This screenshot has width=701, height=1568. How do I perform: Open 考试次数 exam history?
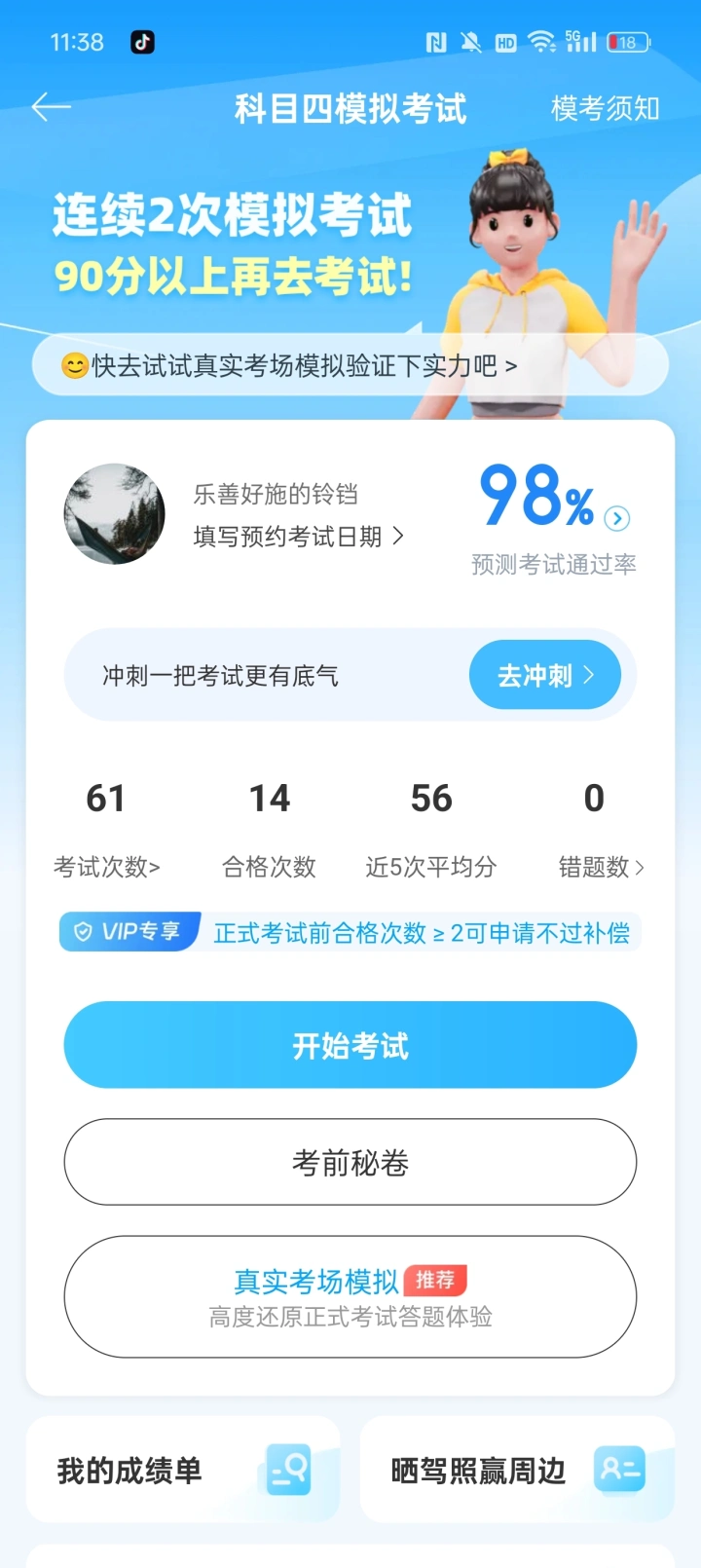[106, 866]
